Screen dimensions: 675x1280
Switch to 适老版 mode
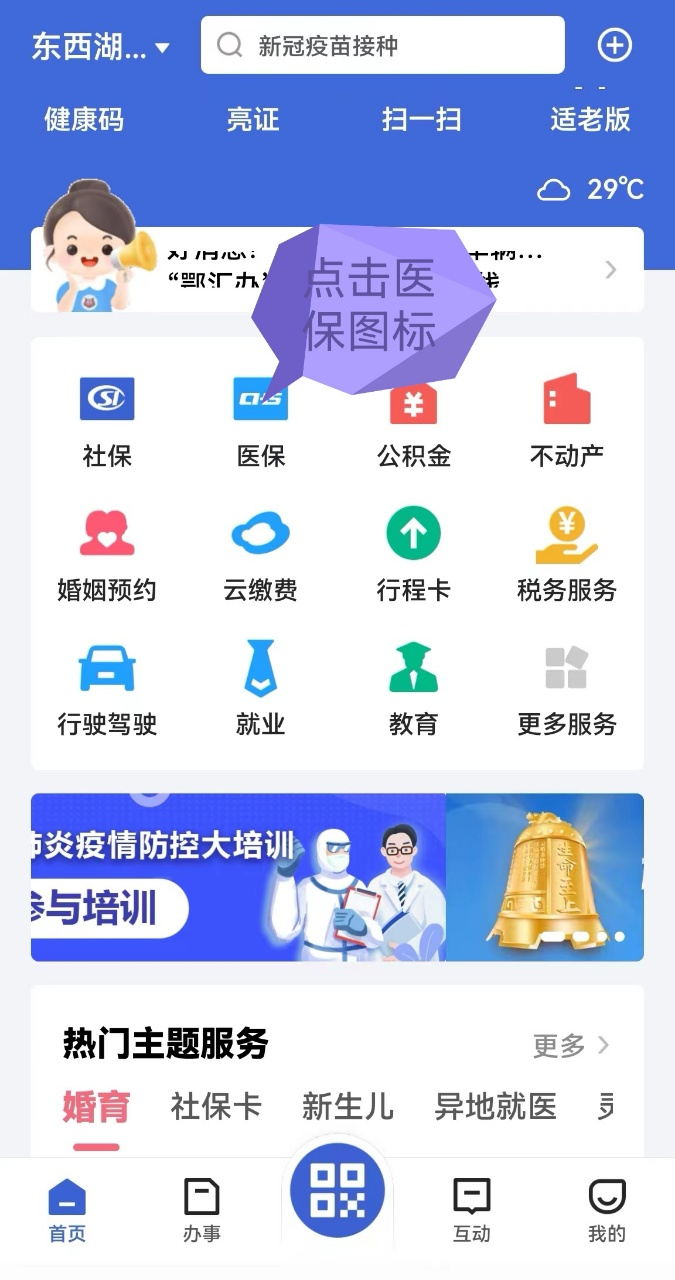pos(590,119)
